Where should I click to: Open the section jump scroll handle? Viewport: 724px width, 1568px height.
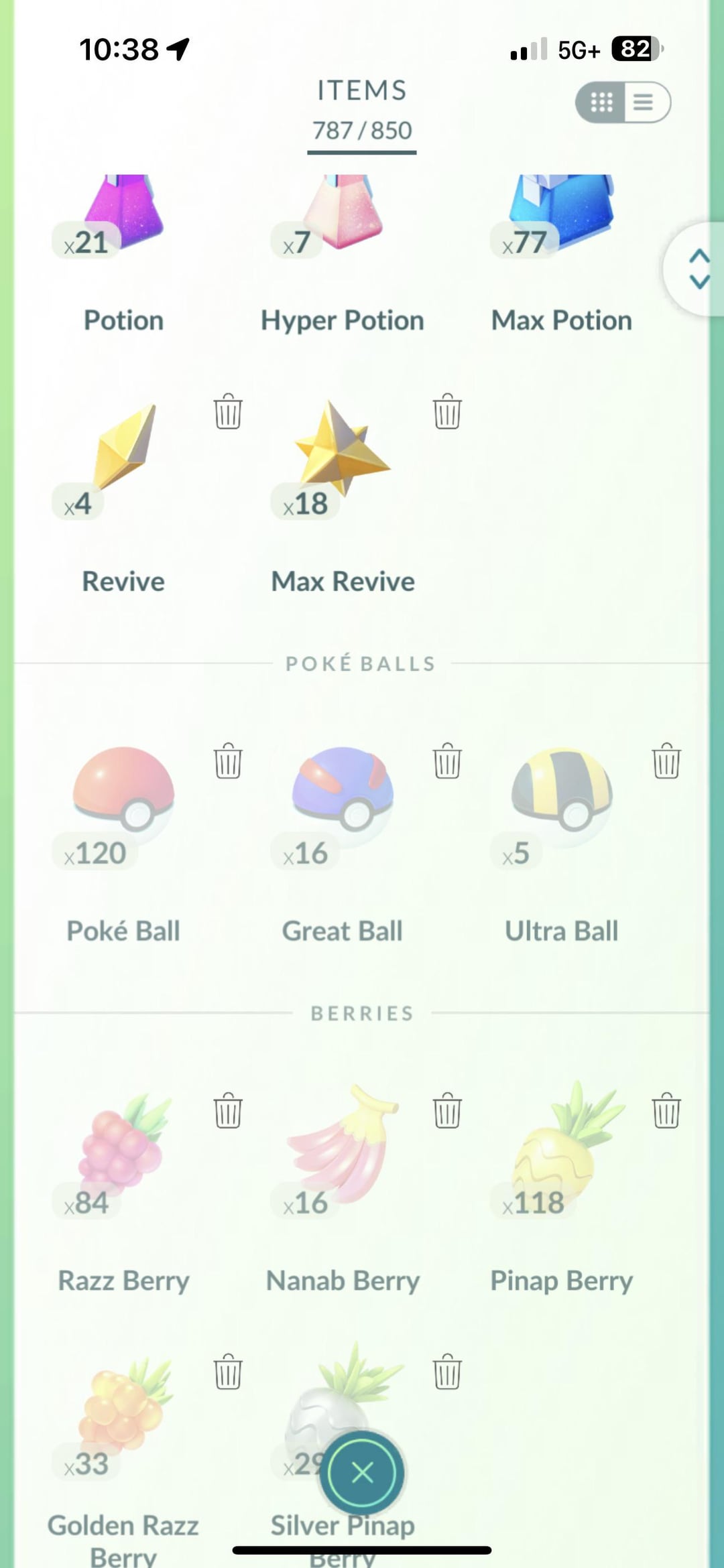tap(697, 269)
